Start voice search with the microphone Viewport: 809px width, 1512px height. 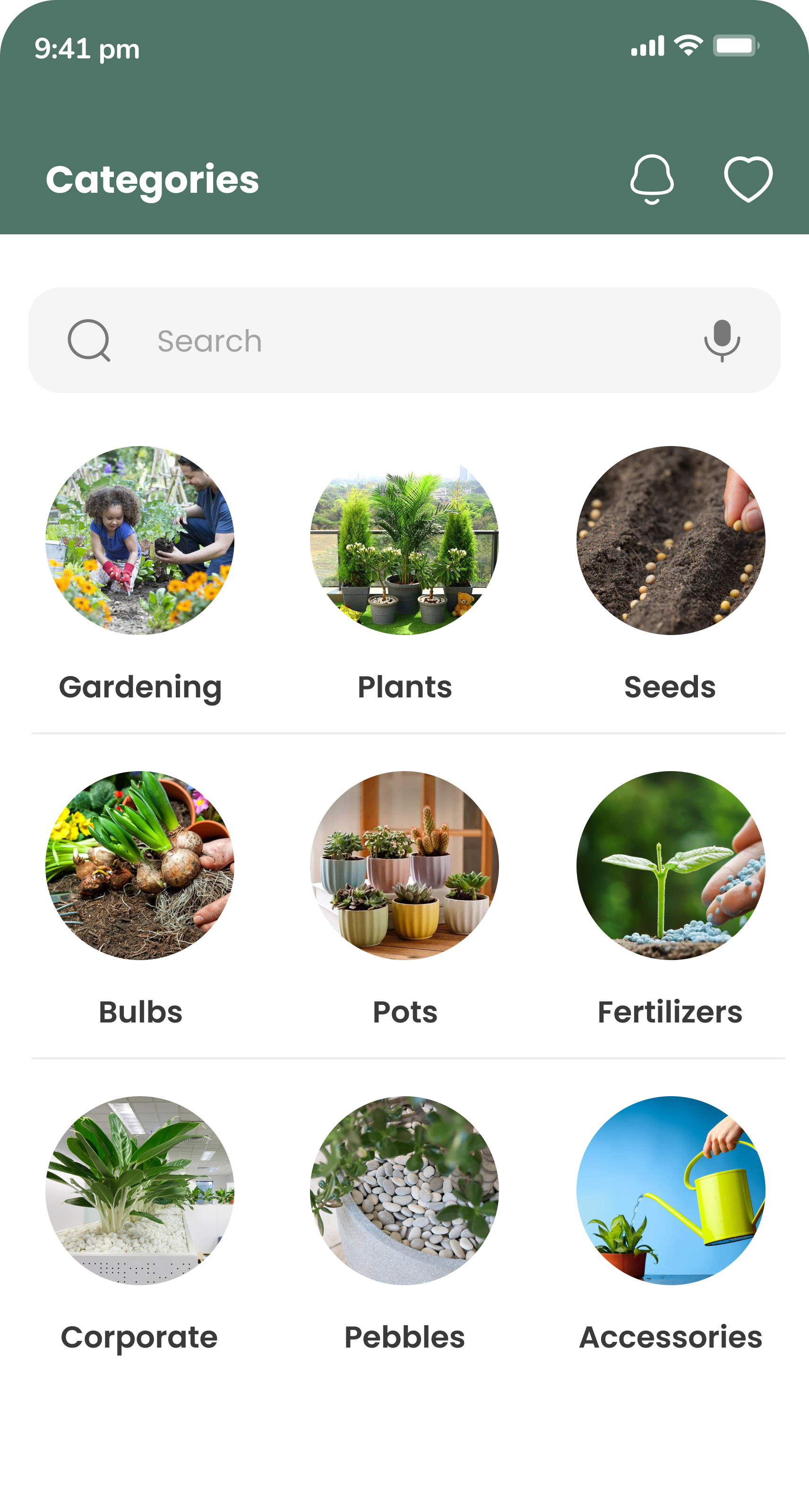point(722,340)
